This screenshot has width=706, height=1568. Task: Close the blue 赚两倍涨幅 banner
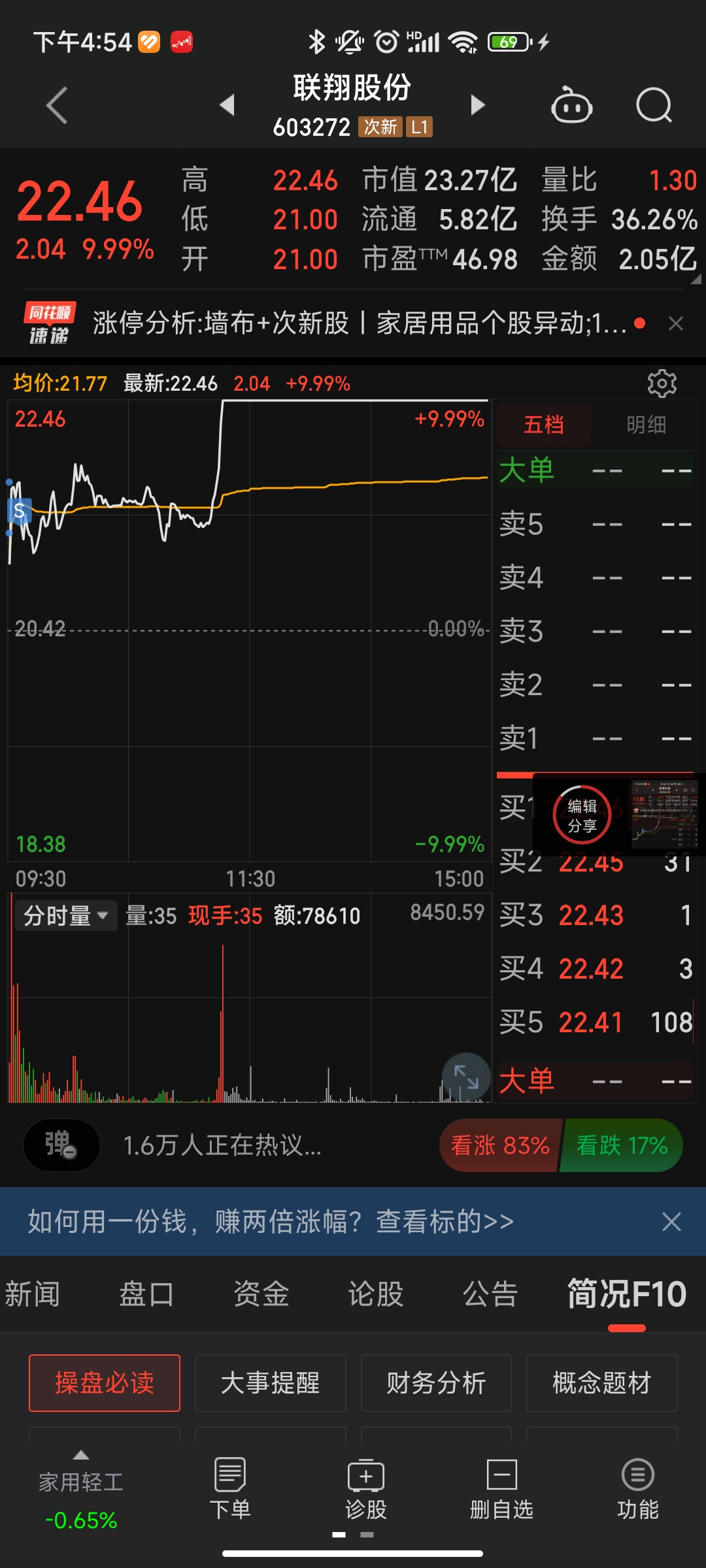click(x=671, y=1221)
